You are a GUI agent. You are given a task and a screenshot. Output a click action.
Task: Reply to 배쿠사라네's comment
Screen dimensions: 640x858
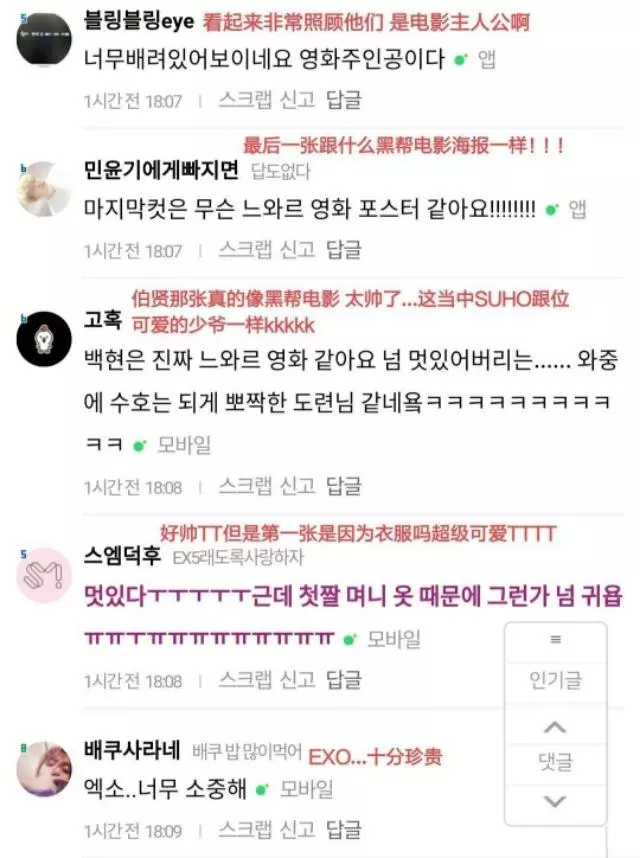pos(343,830)
